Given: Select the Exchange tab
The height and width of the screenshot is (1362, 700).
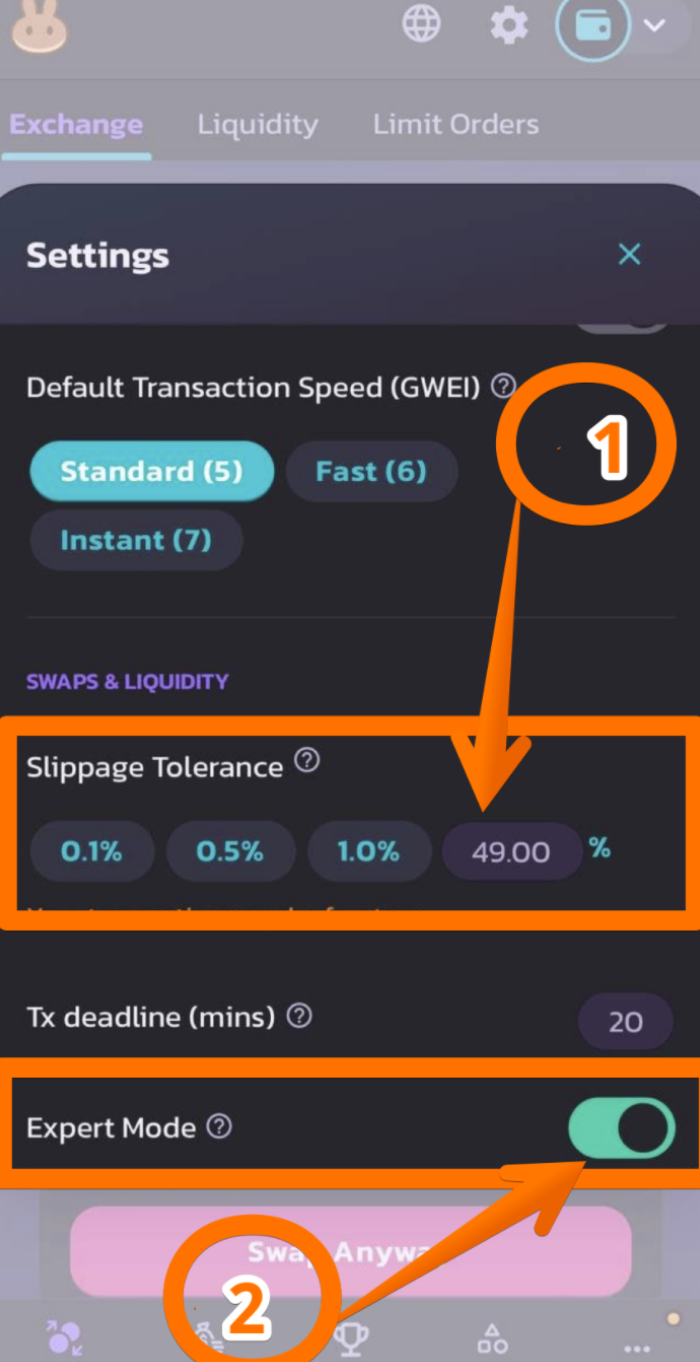Looking at the screenshot, I should coord(76,125).
